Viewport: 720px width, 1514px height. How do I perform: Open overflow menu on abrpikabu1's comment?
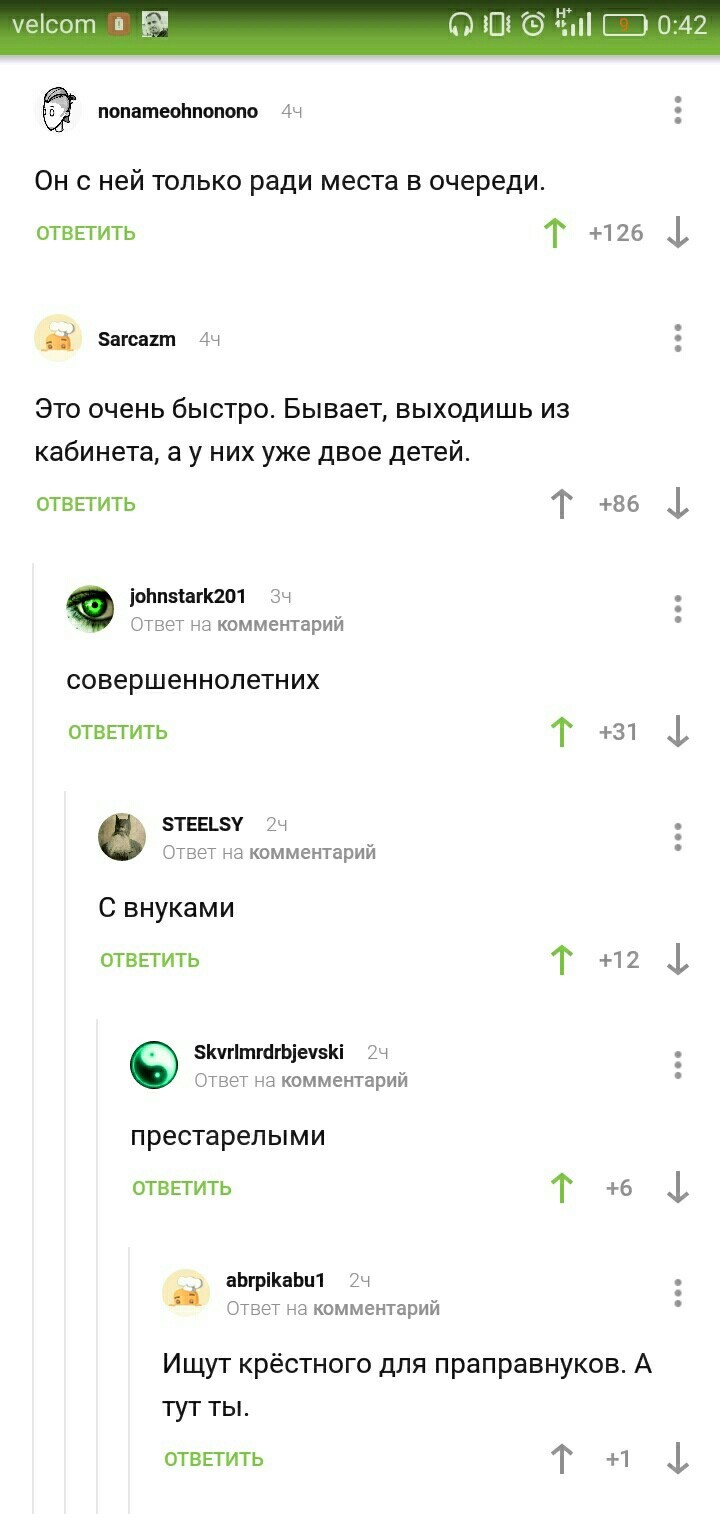click(x=678, y=1292)
